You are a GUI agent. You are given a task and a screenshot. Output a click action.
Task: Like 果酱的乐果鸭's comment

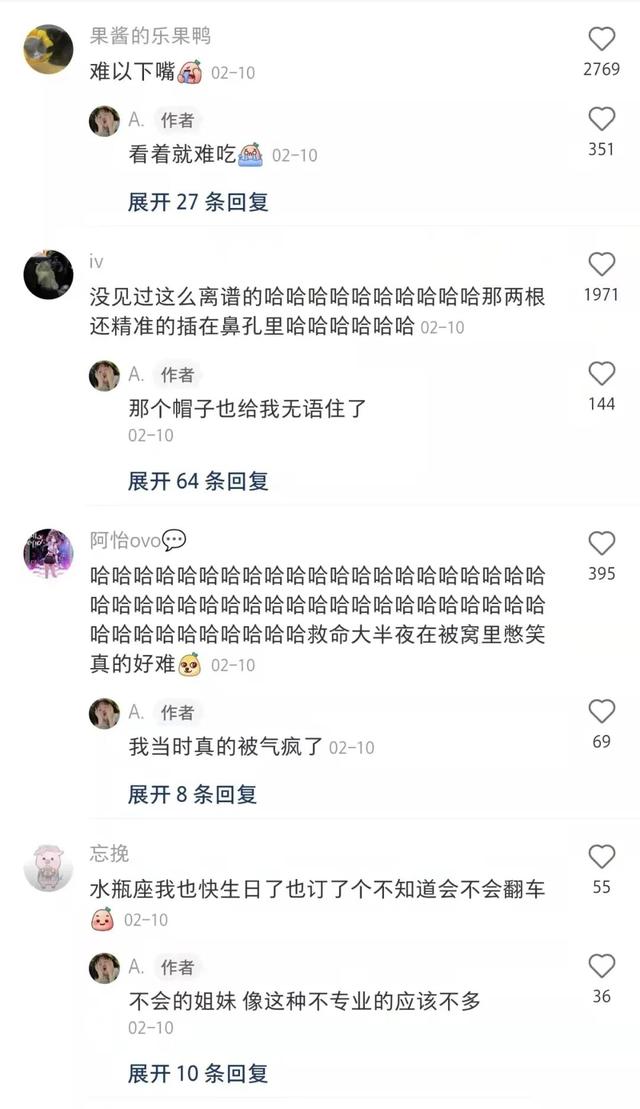[601, 39]
